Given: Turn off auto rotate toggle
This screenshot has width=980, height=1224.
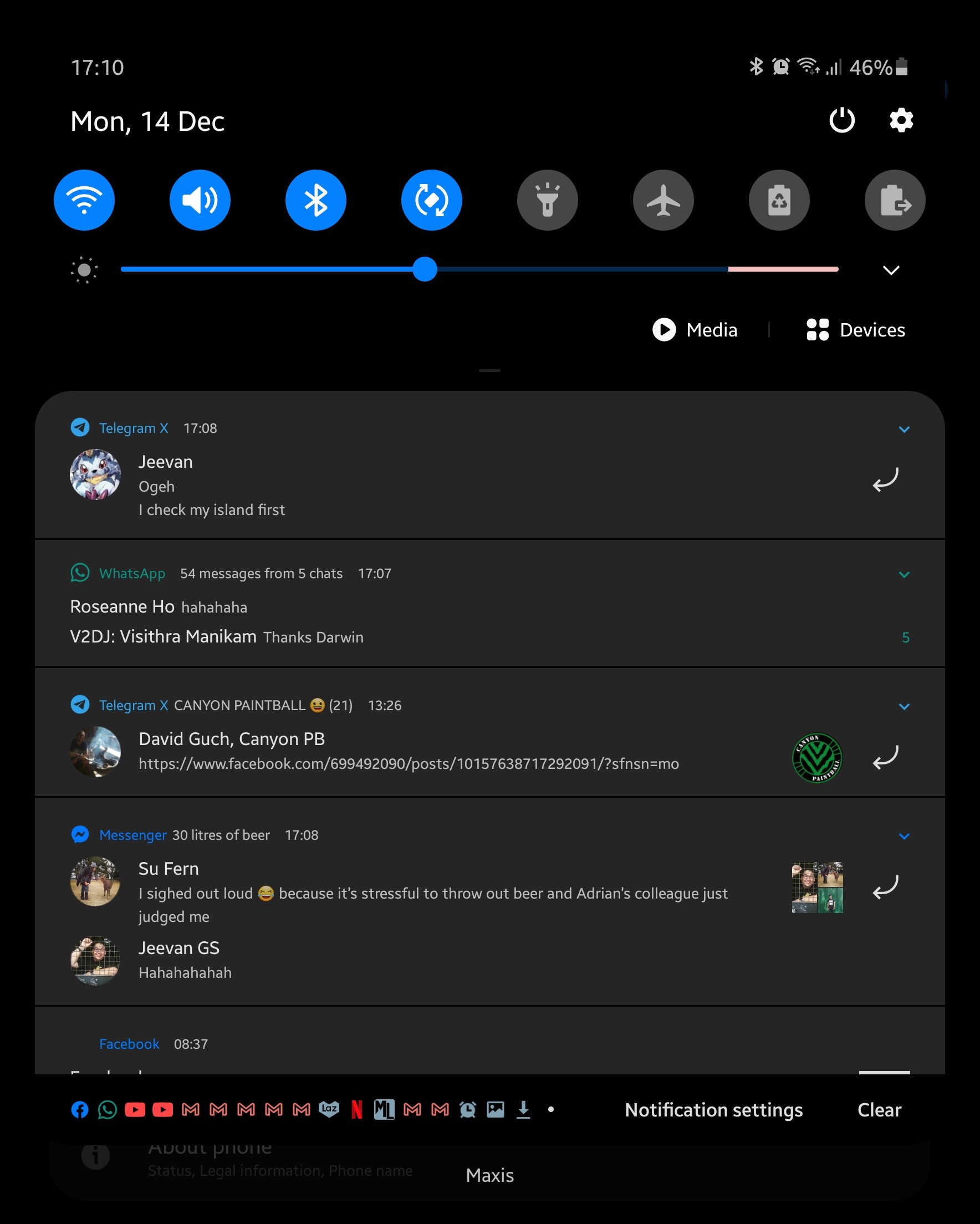Looking at the screenshot, I should pos(431,200).
